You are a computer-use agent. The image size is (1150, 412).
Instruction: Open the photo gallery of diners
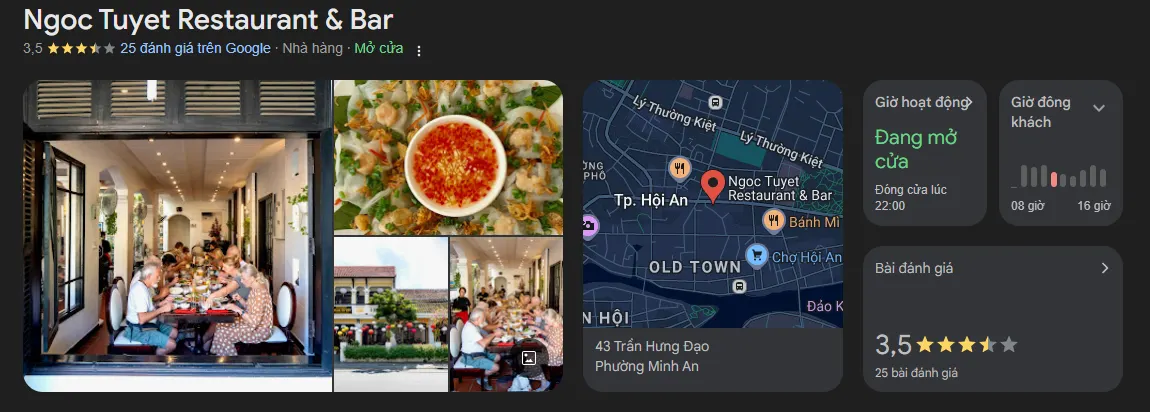506,313
